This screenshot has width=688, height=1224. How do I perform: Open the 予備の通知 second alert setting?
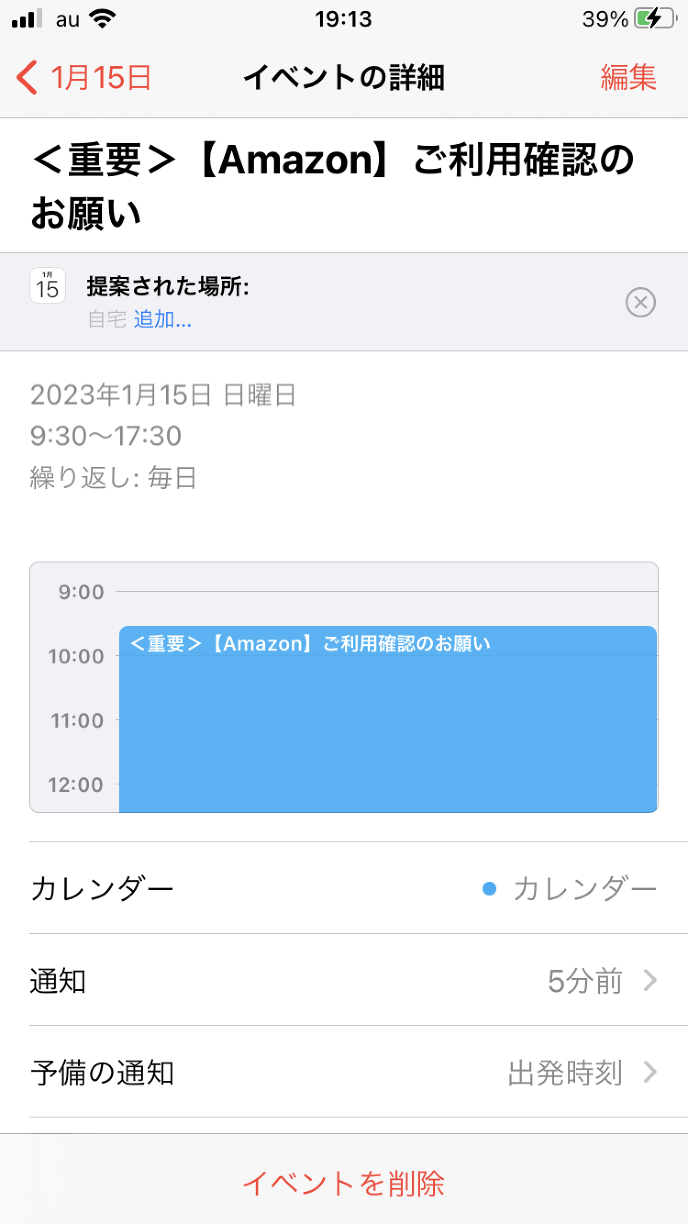[x=344, y=1073]
